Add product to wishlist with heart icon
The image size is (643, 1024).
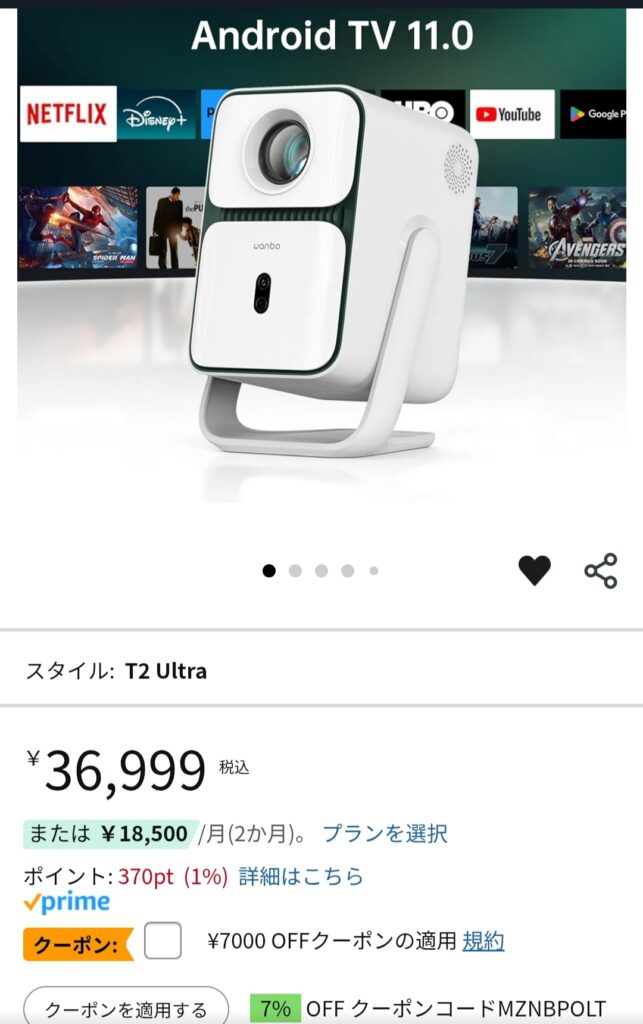click(x=534, y=570)
